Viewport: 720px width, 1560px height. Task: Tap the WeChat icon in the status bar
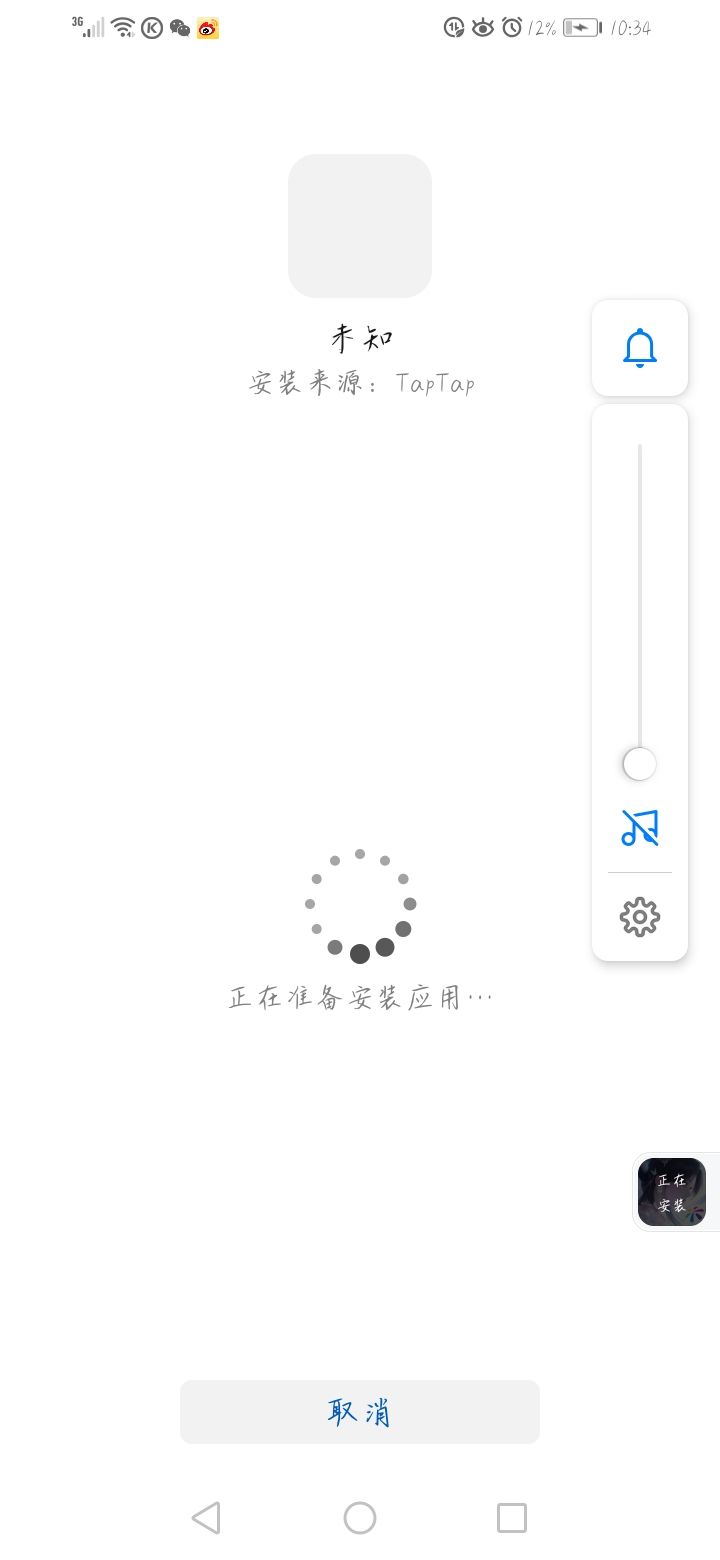(181, 28)
